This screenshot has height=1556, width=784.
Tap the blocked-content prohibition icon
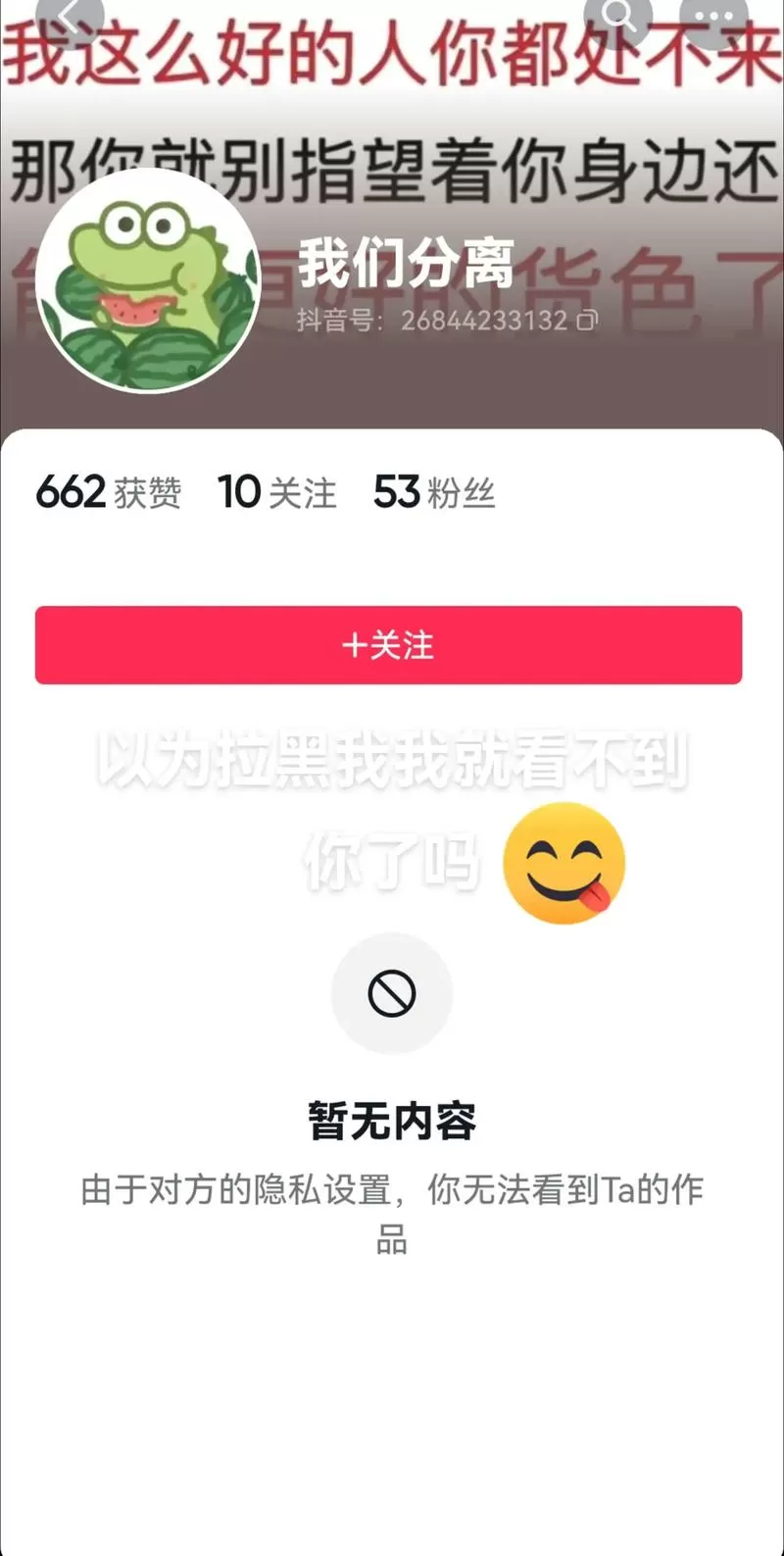pyautogui.click(x=392, y=994)
